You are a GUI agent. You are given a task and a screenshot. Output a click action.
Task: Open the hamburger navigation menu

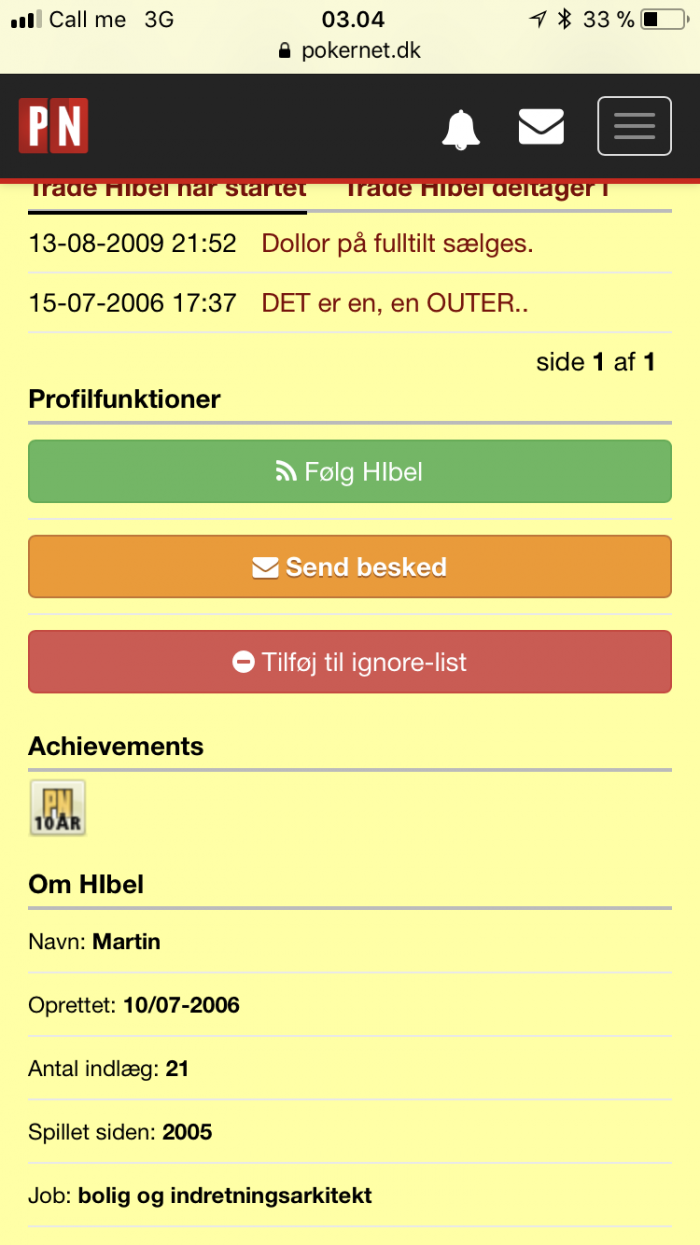pyautogui.click(x=634, y=126)
